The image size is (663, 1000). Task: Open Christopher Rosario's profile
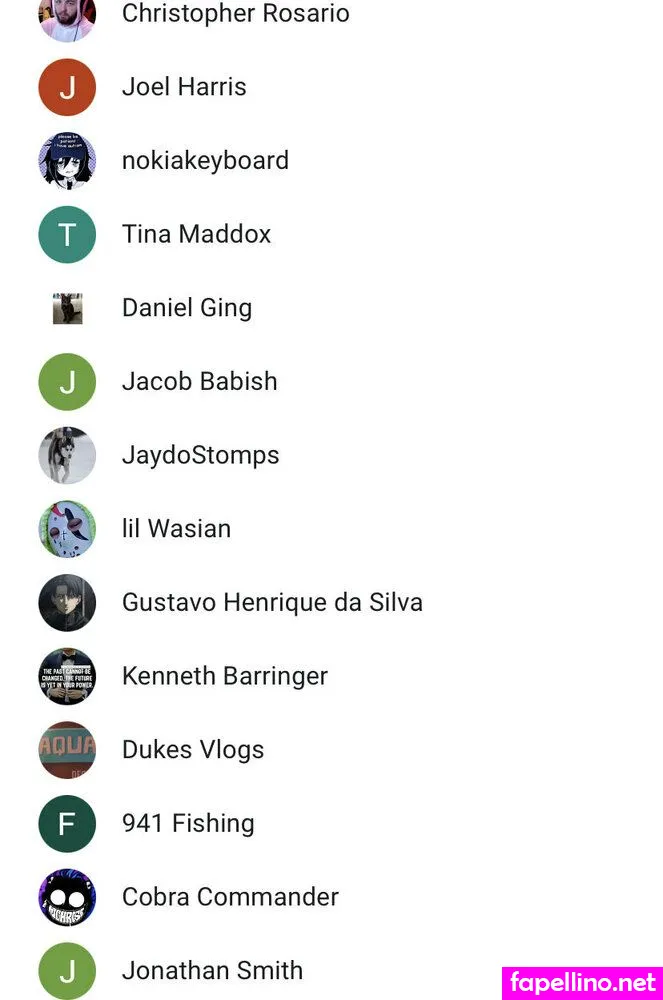coord(235,14)
